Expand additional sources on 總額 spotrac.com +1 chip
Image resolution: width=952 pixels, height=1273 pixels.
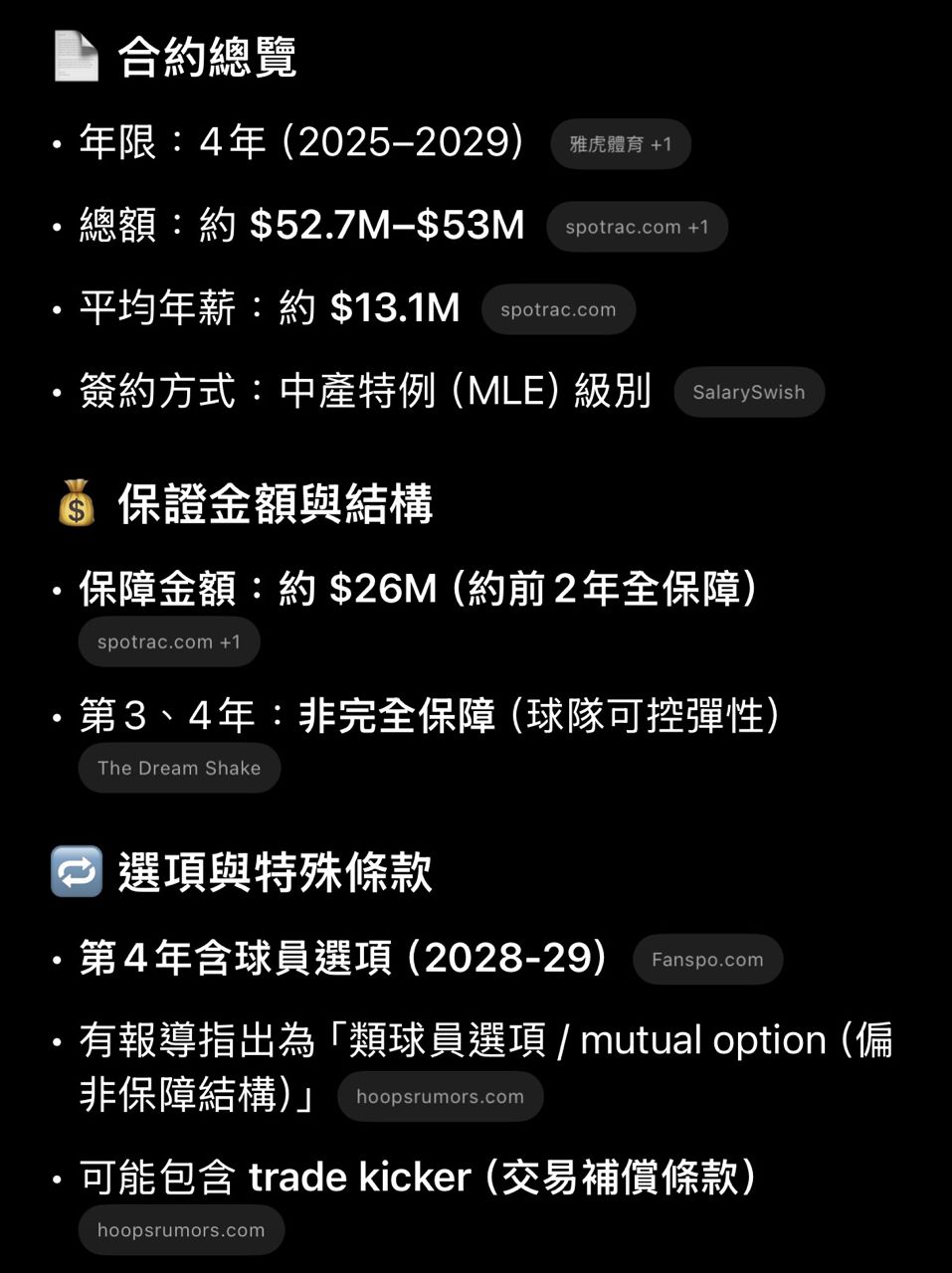click(698, 227)
